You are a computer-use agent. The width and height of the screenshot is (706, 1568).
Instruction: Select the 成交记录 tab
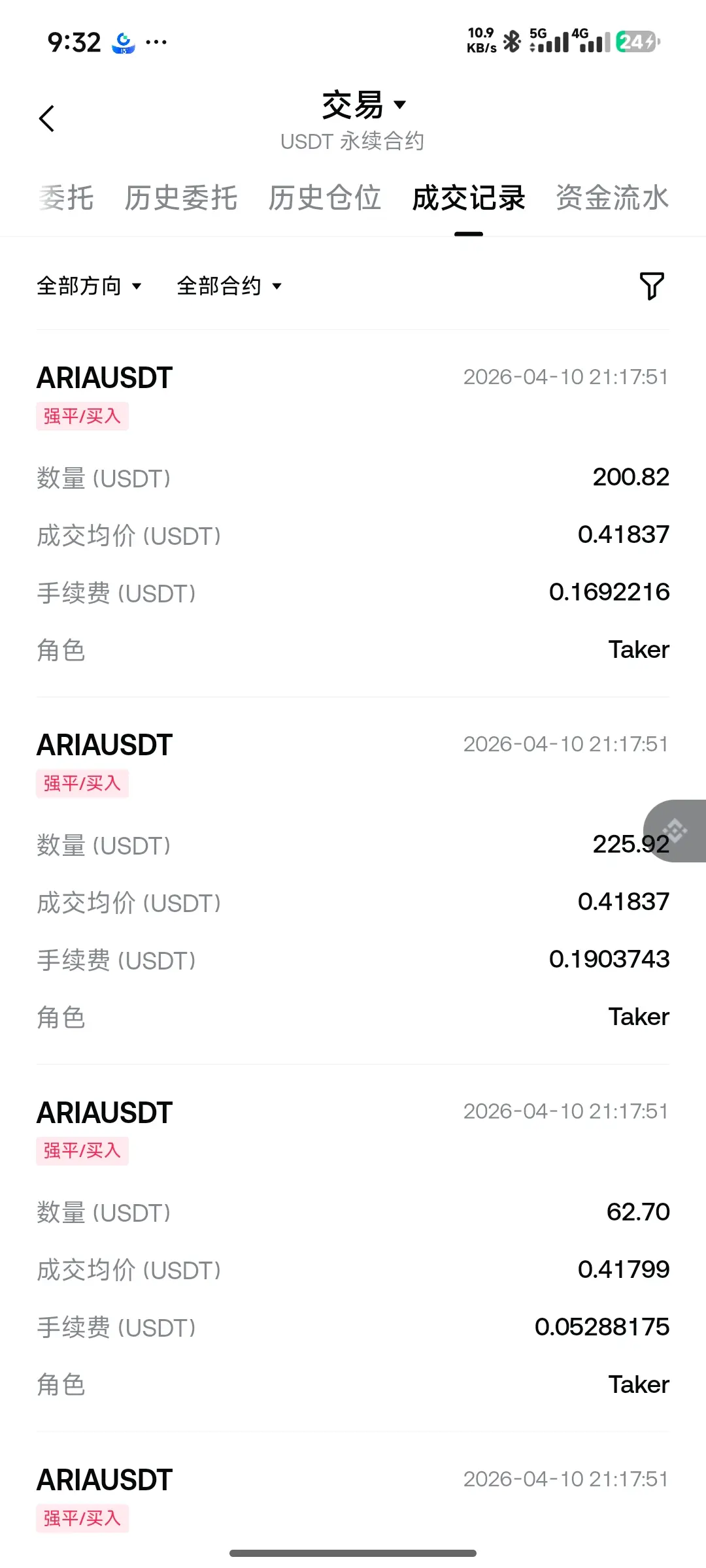coord(469,198)
